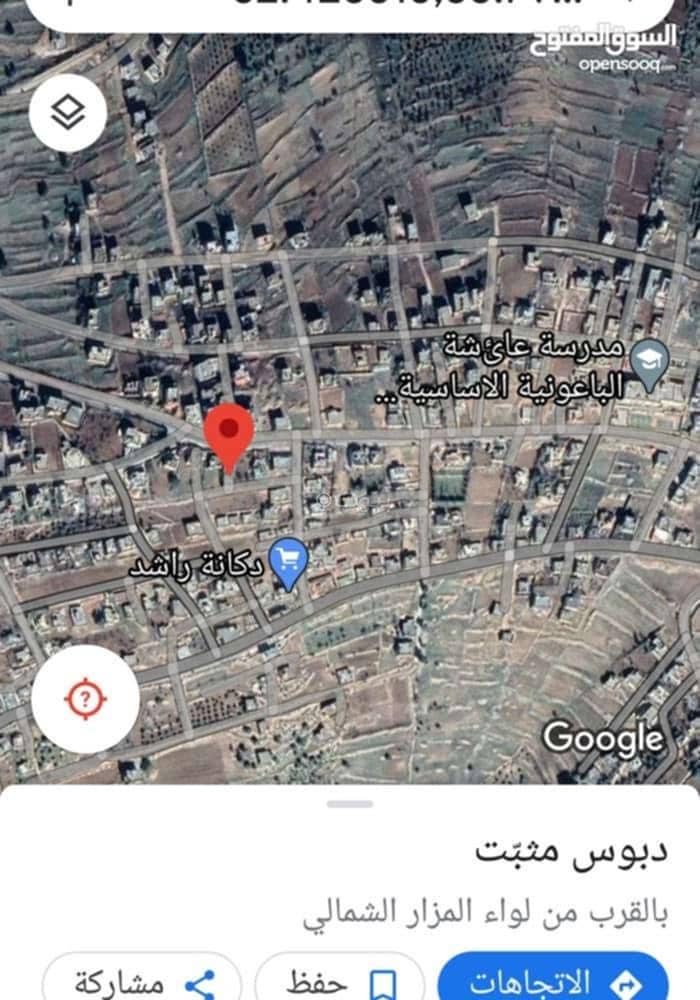
Task: Tap the bottom sheet handle to expand
Action: pyautogui.click(x=350, y=804)
